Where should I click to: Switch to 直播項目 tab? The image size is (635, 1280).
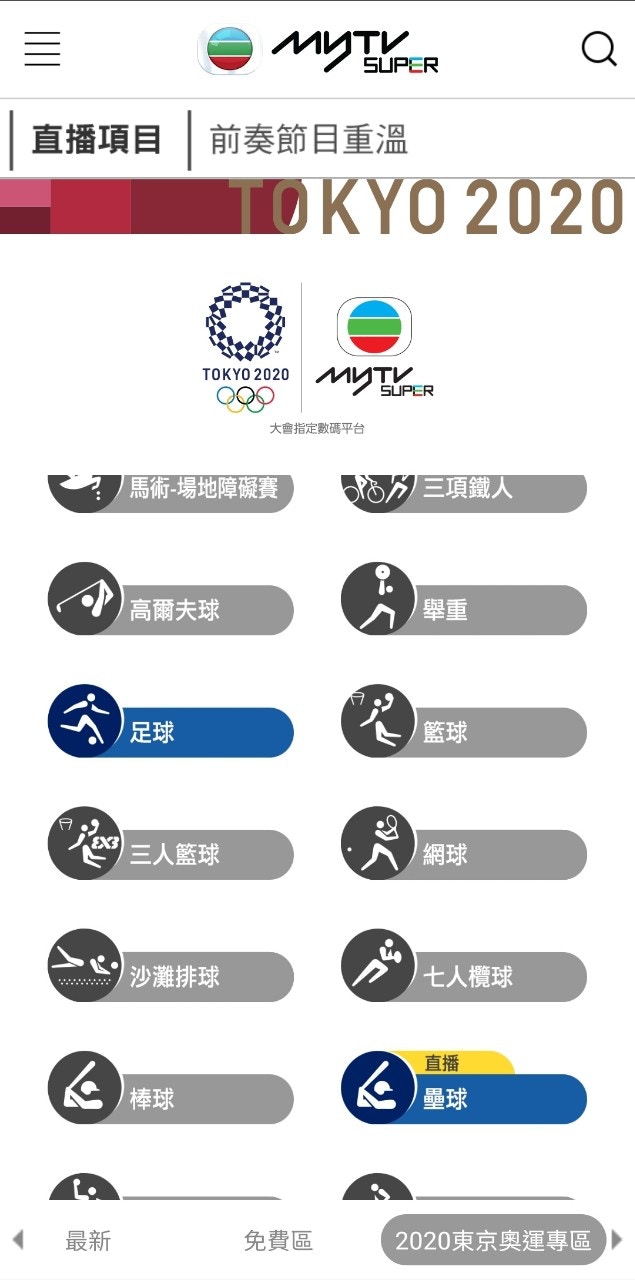point(97,140)
